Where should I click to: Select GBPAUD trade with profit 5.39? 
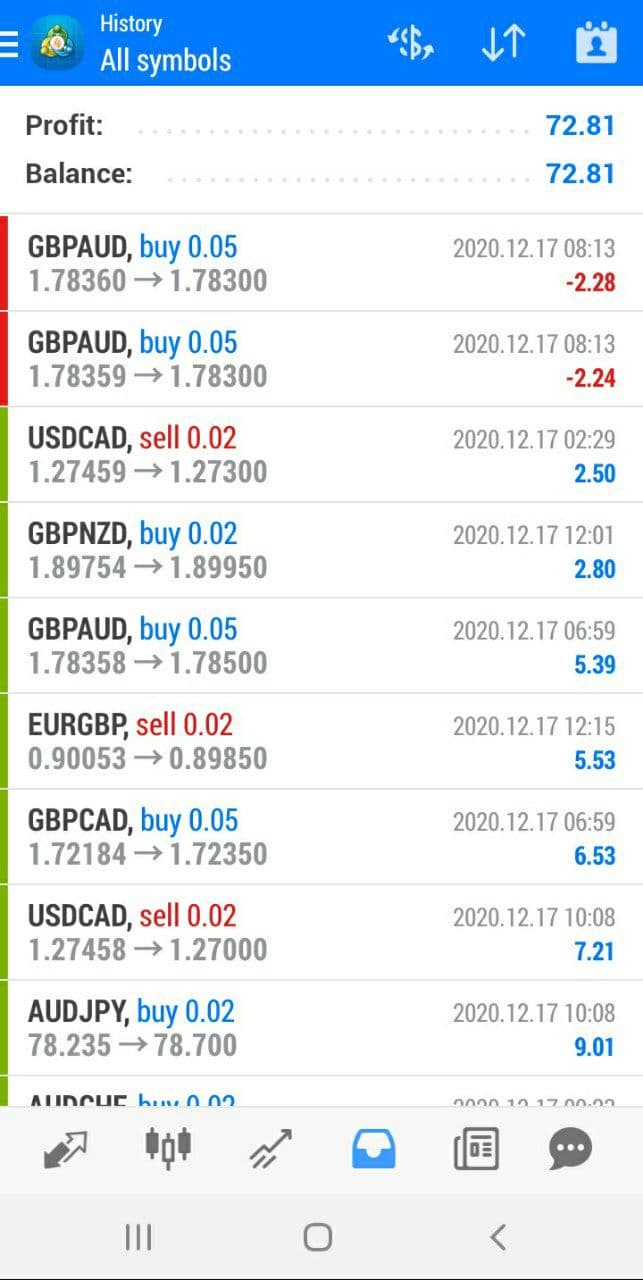click(x=321, y=645)
